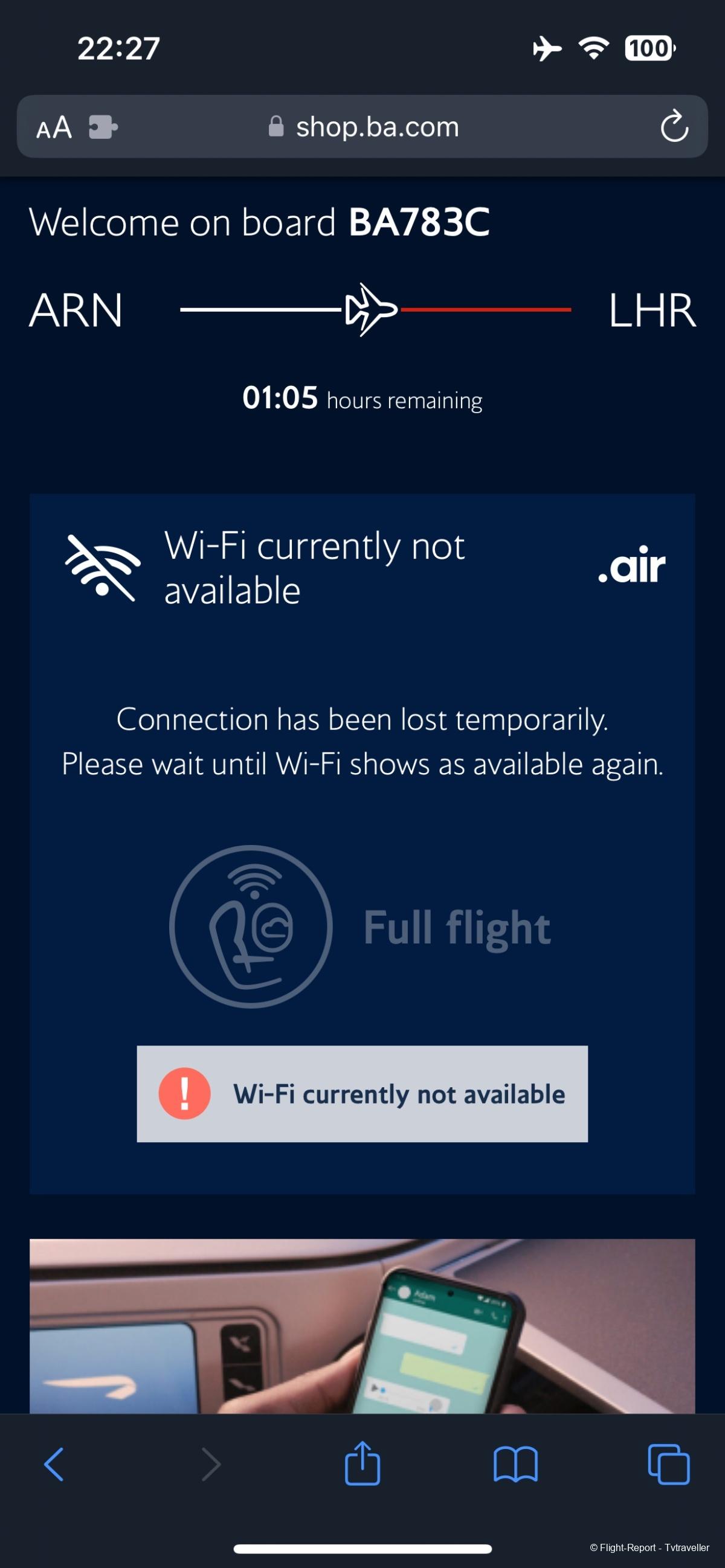725x1568 pixels.
Task: Open the messaging promo image card
Action: (x=362, y=1326)
